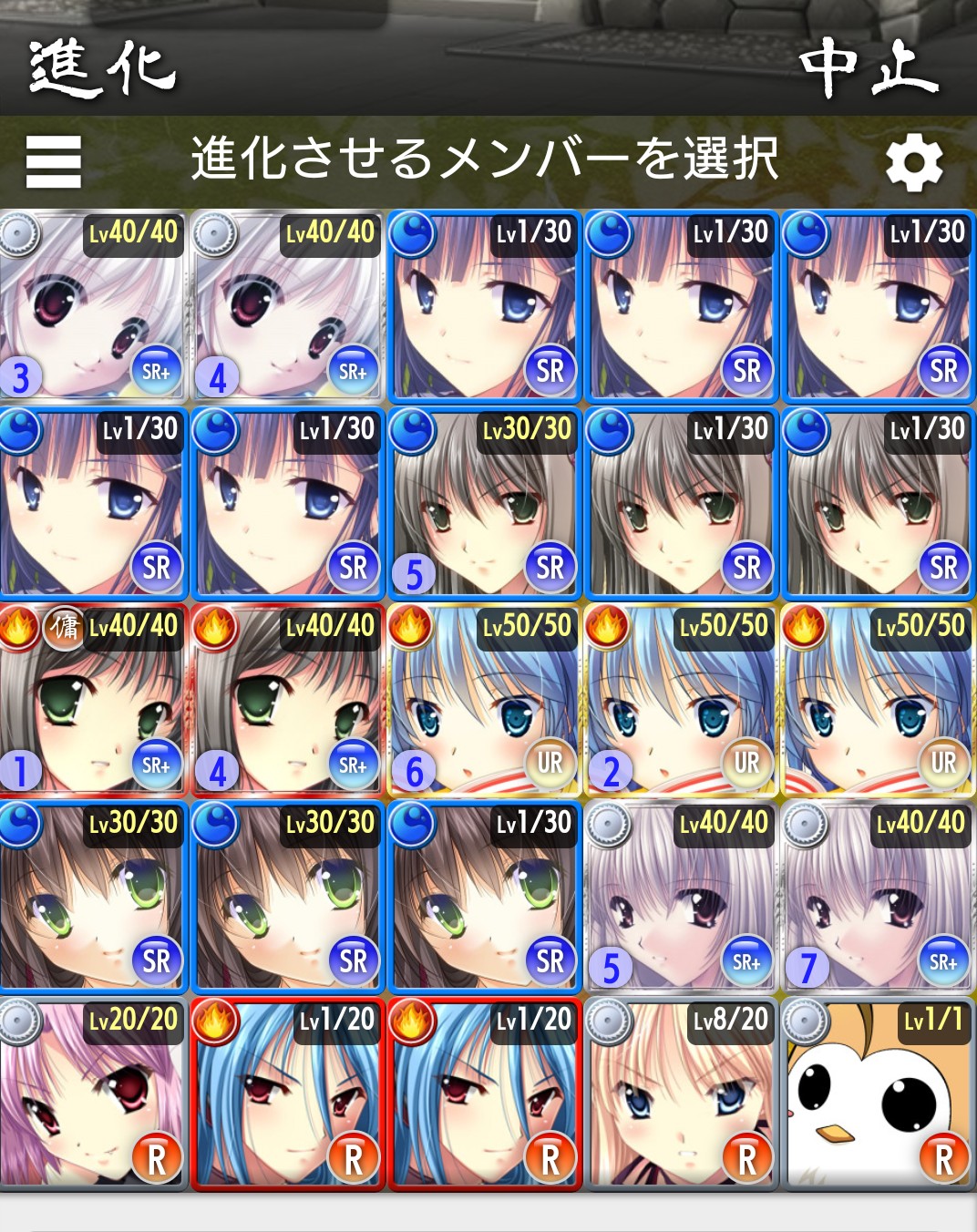
Task: Select UR Lv50/50 card numbered 6
Action: point(485,701)
